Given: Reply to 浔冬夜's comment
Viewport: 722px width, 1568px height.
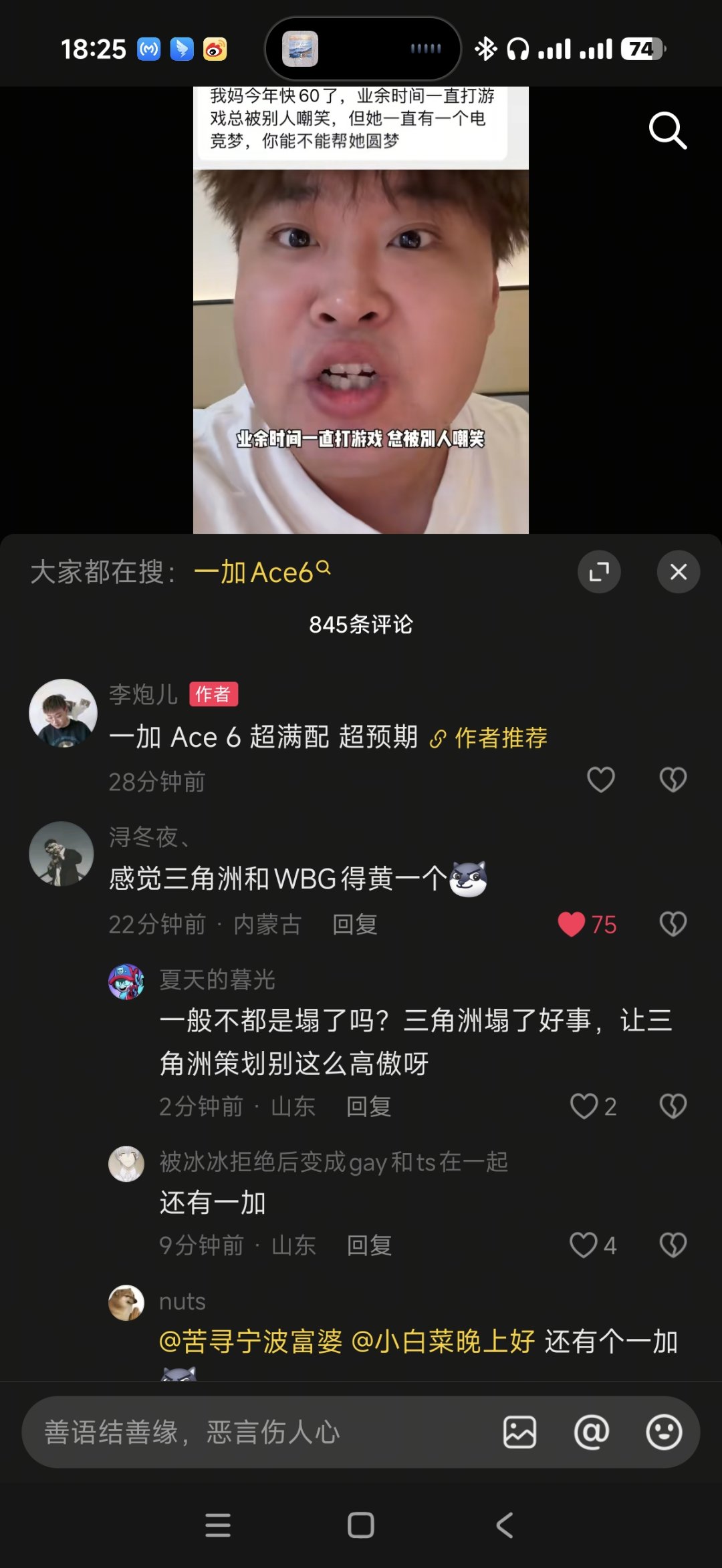Looking at the screenshot, I should [x=357, y=924].
